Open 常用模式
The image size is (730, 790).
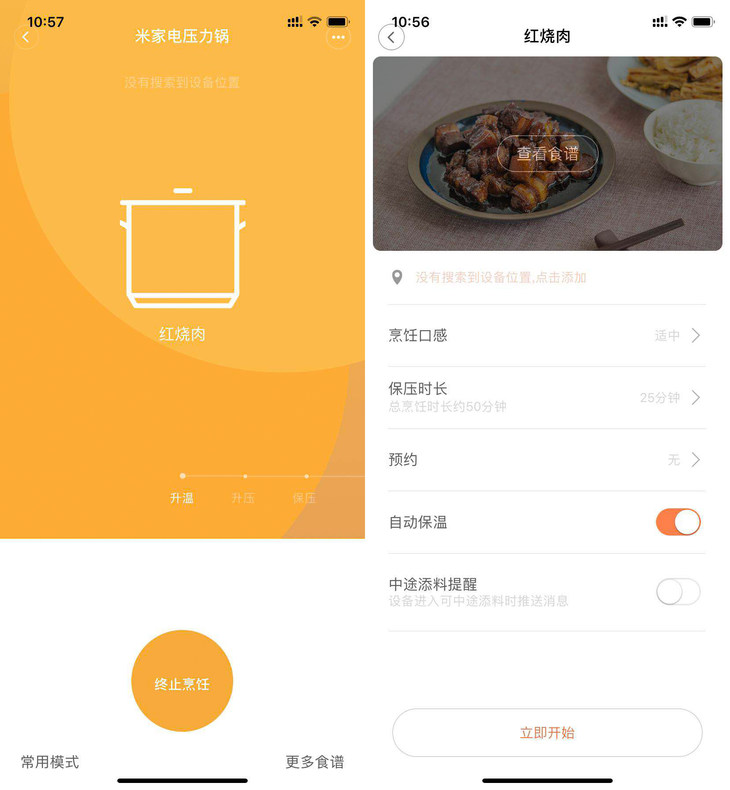(x=50, y=762)
